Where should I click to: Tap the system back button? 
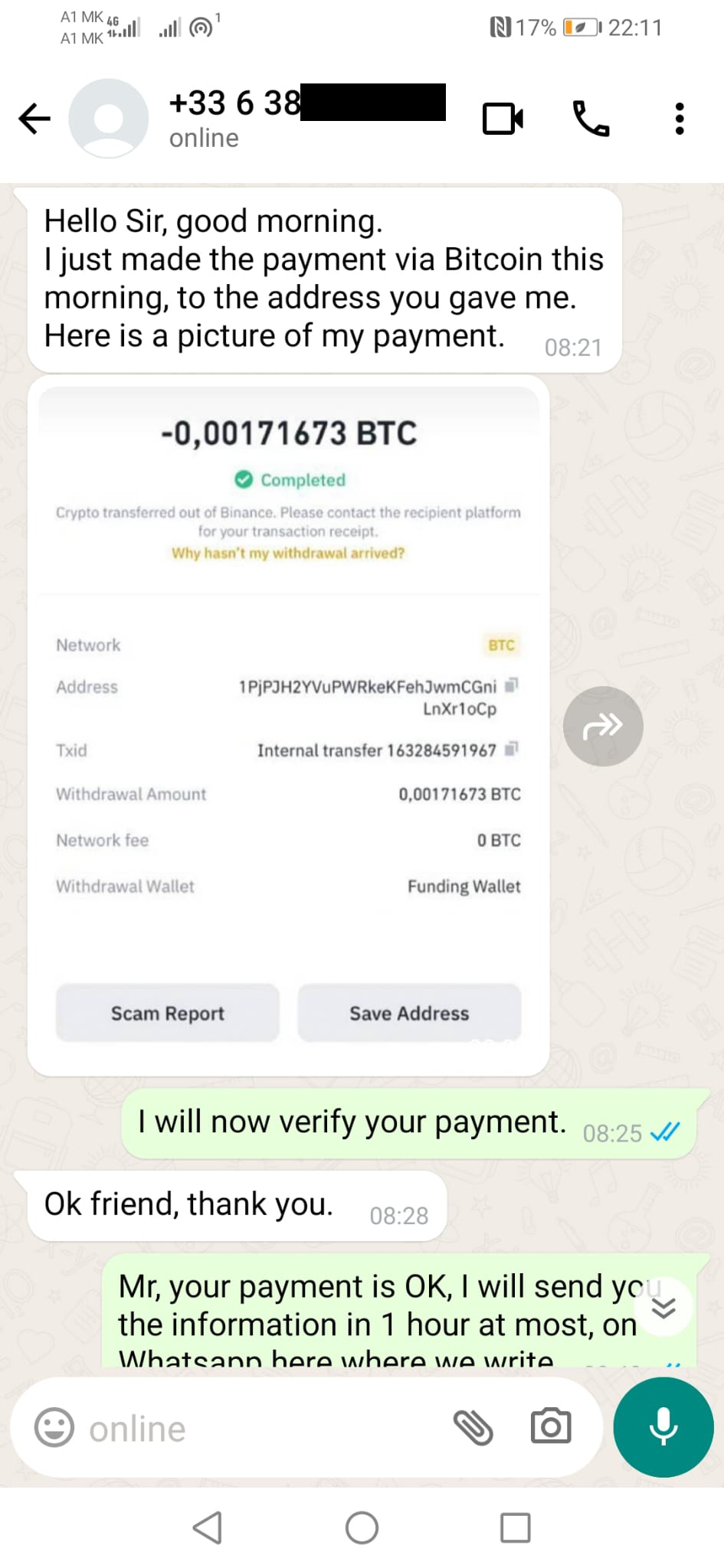(208, 1527)
